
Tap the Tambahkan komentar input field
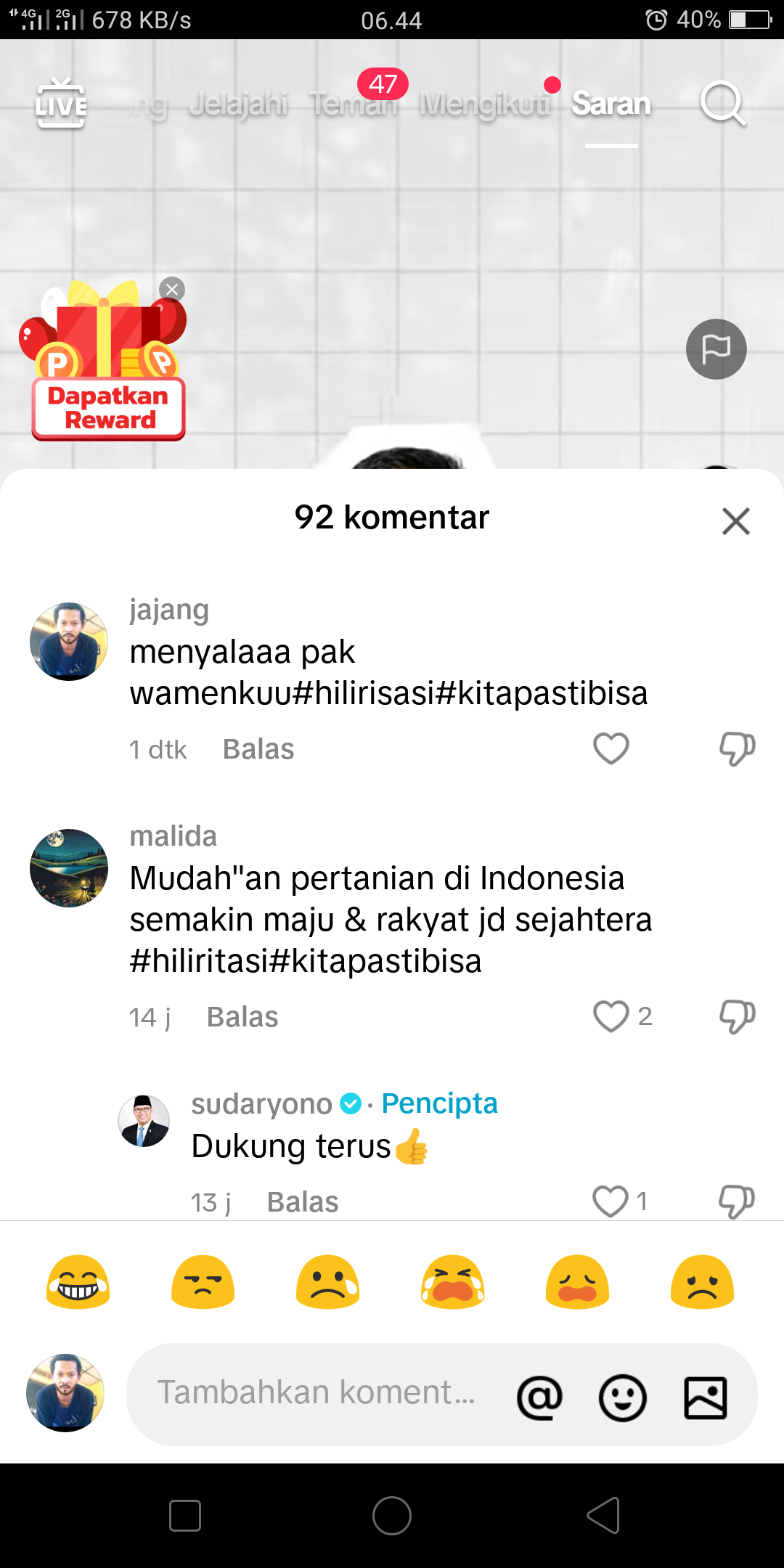point(317,1393)
